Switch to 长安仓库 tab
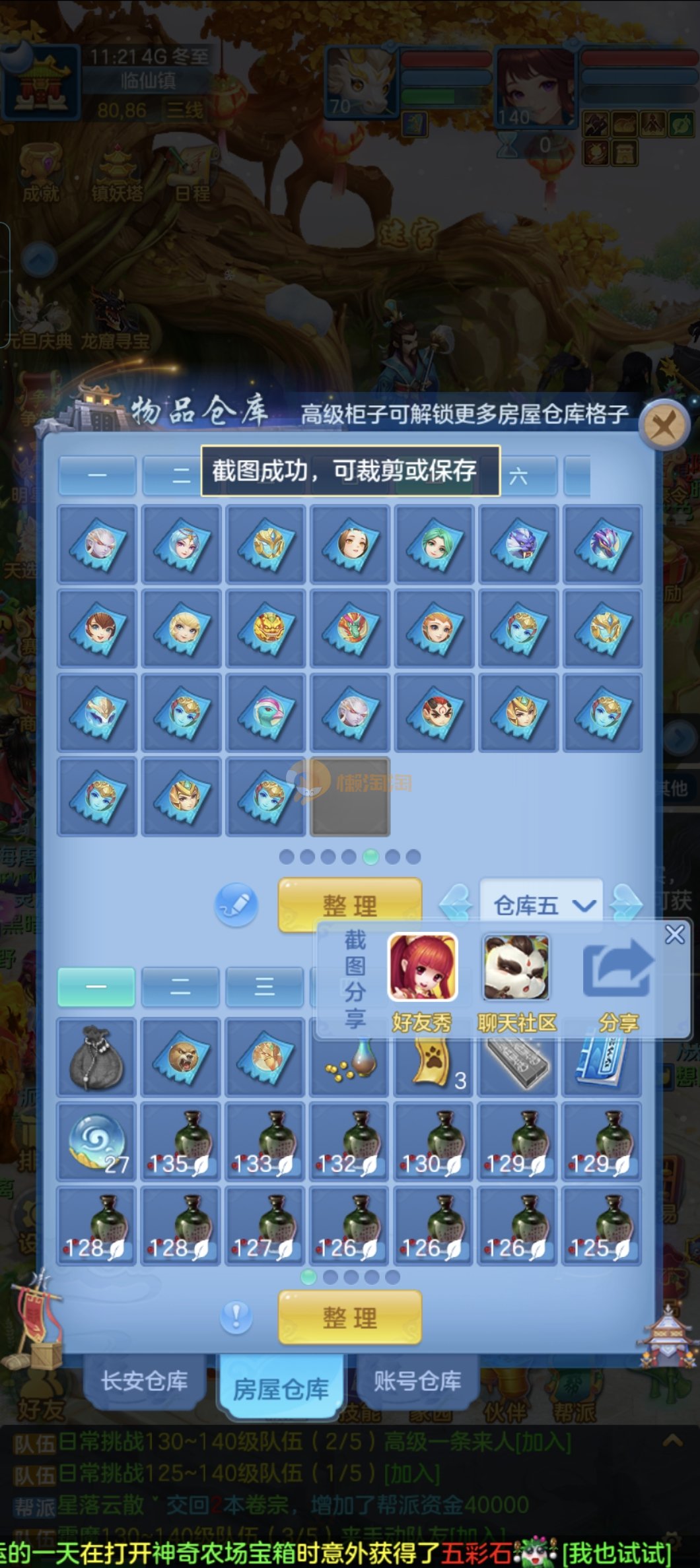This screenshot has height=1568, width=700. [x=144, y=1381]
